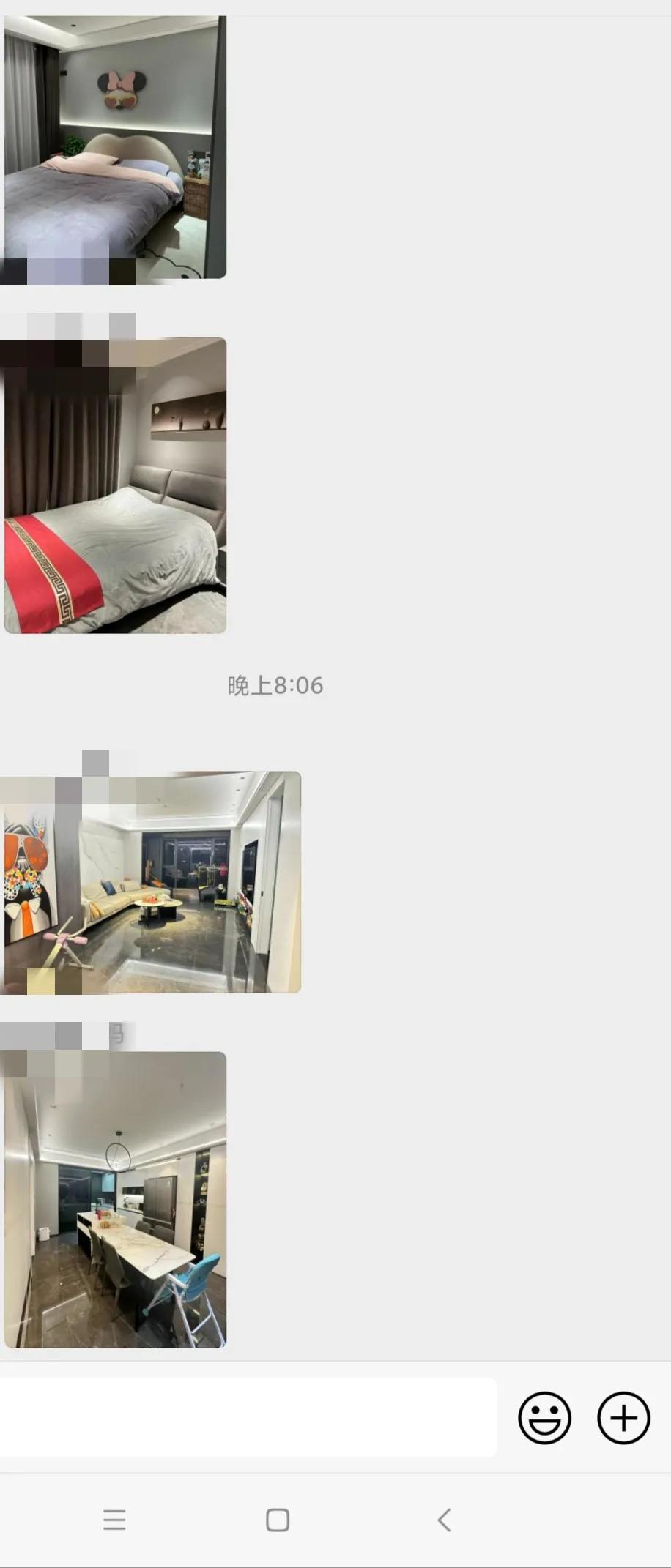
Task: Open the Minnie Mouse bedroom photo
Action: pyautogui.click(x=115, y=146)
